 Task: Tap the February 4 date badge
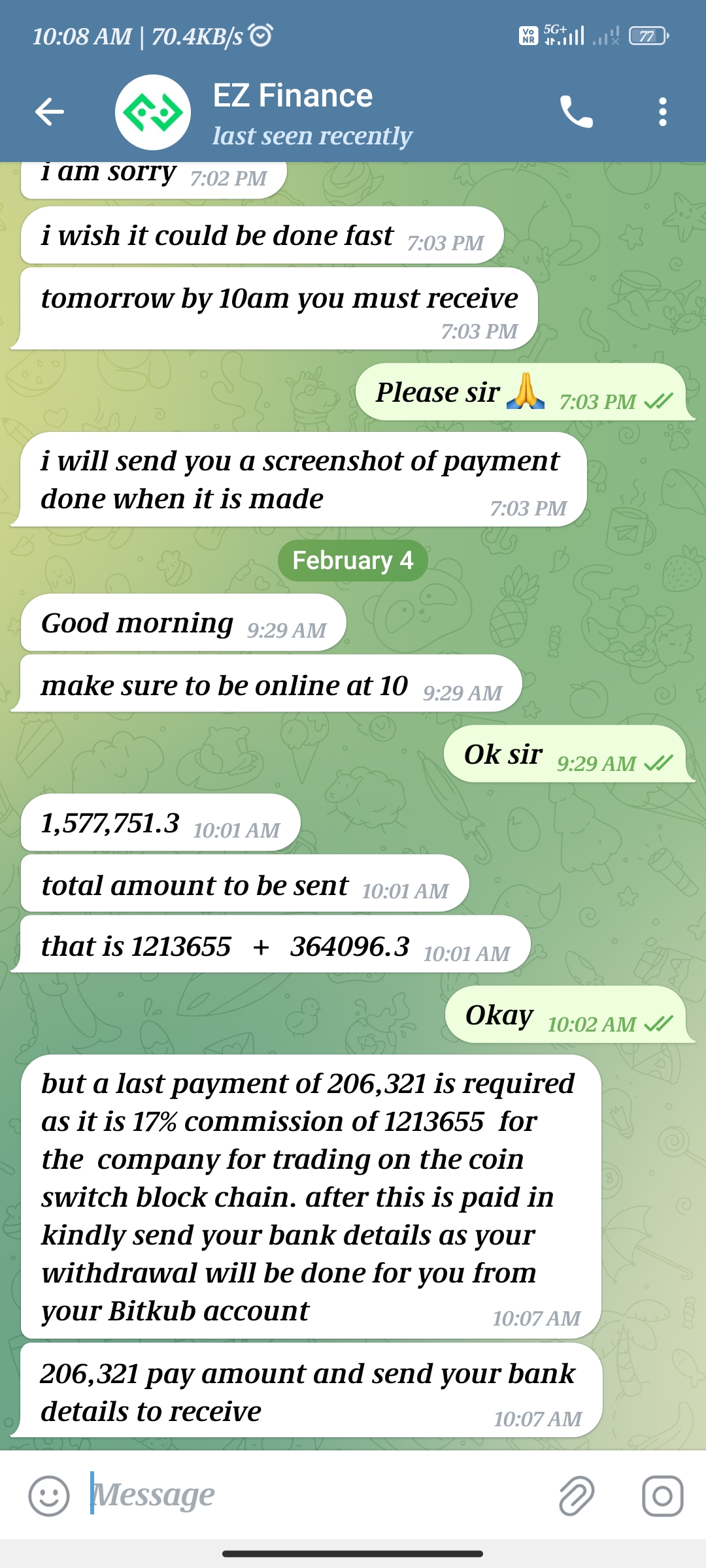[352, 561]
